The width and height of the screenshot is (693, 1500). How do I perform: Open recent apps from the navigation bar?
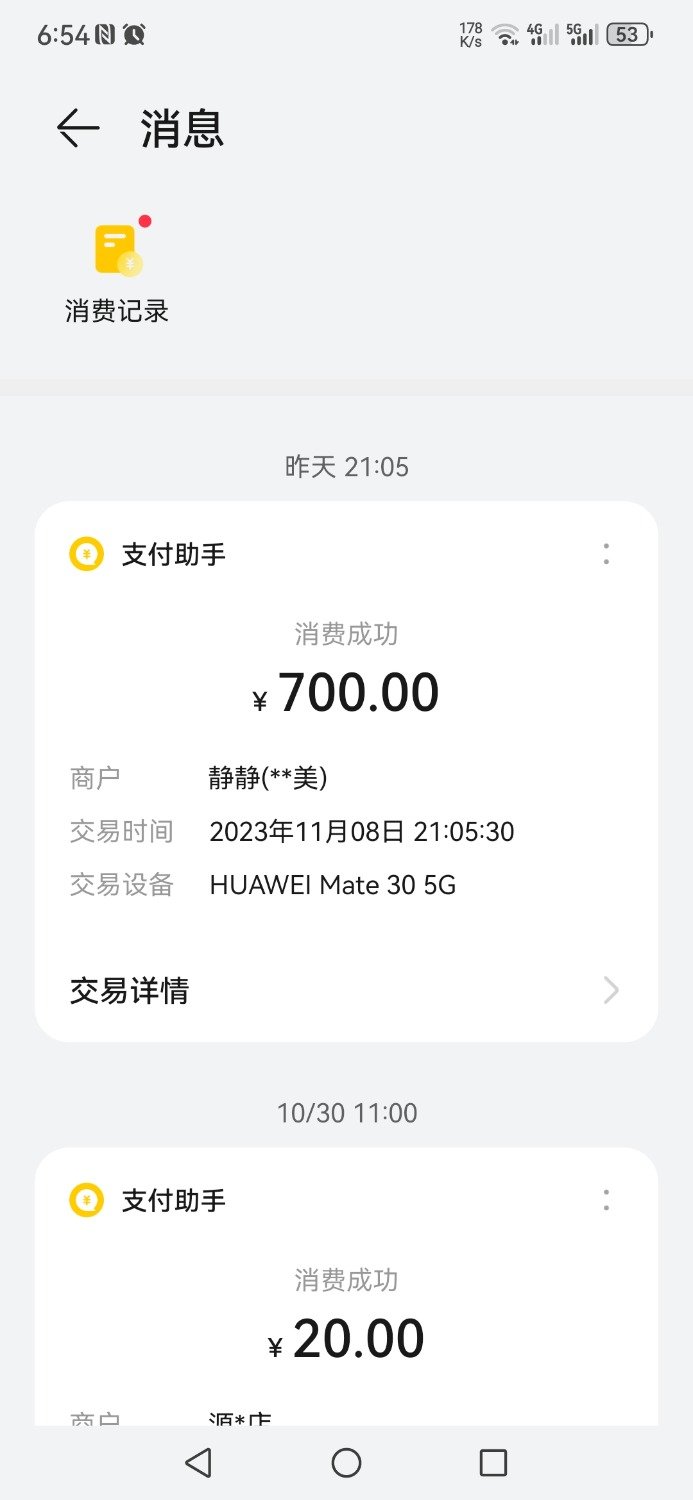click(493, 1463)
